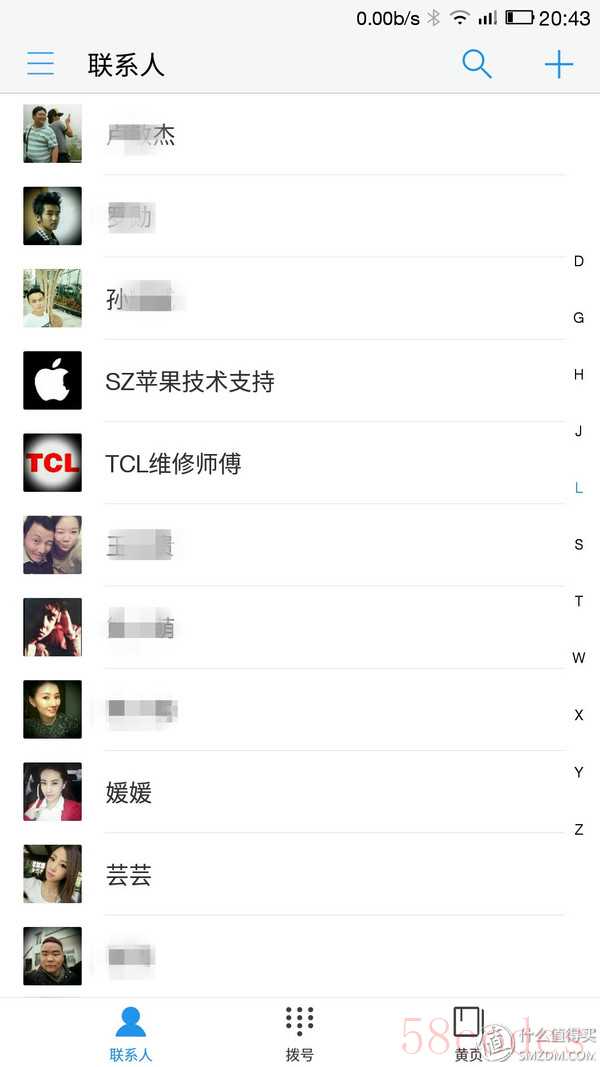Open the hamburger drawer menu
This screenshot has height=1067, width=600.
pos(40,65)
